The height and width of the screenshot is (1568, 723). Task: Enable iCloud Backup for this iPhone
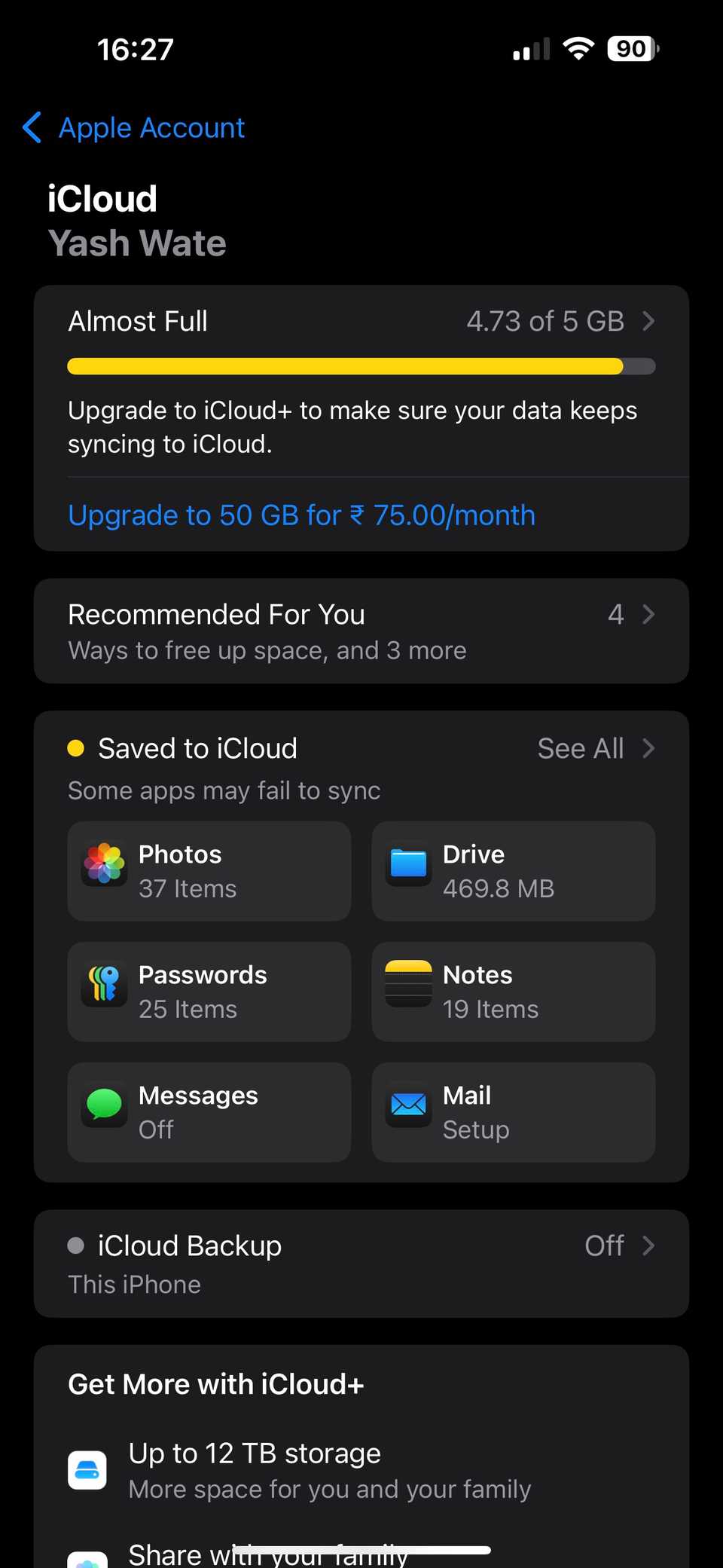[361, 1264]
